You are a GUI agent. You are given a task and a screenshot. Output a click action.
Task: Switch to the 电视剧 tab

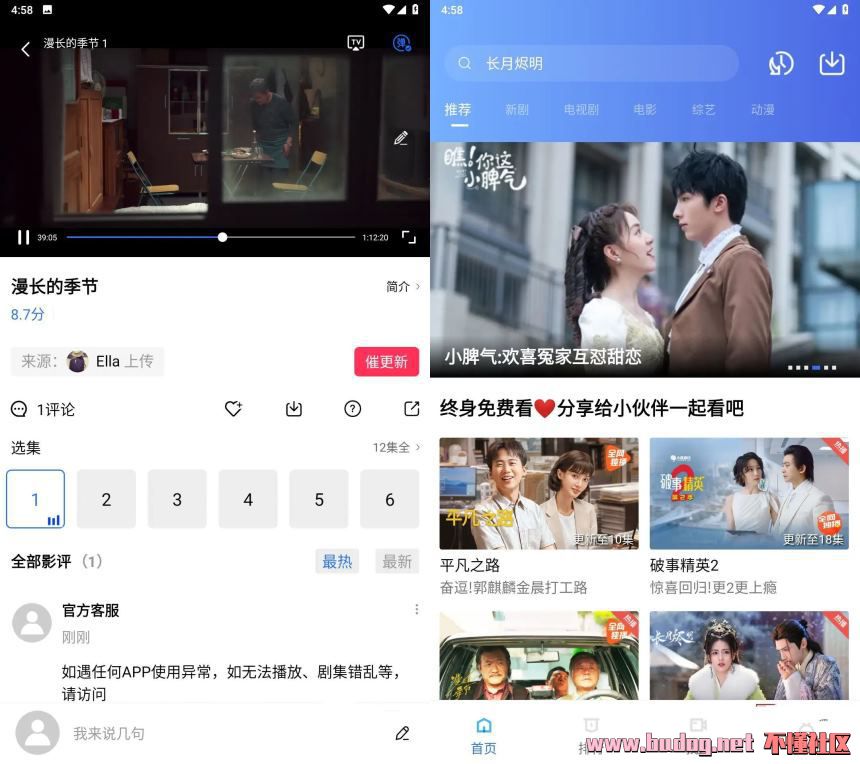(581, 110)
